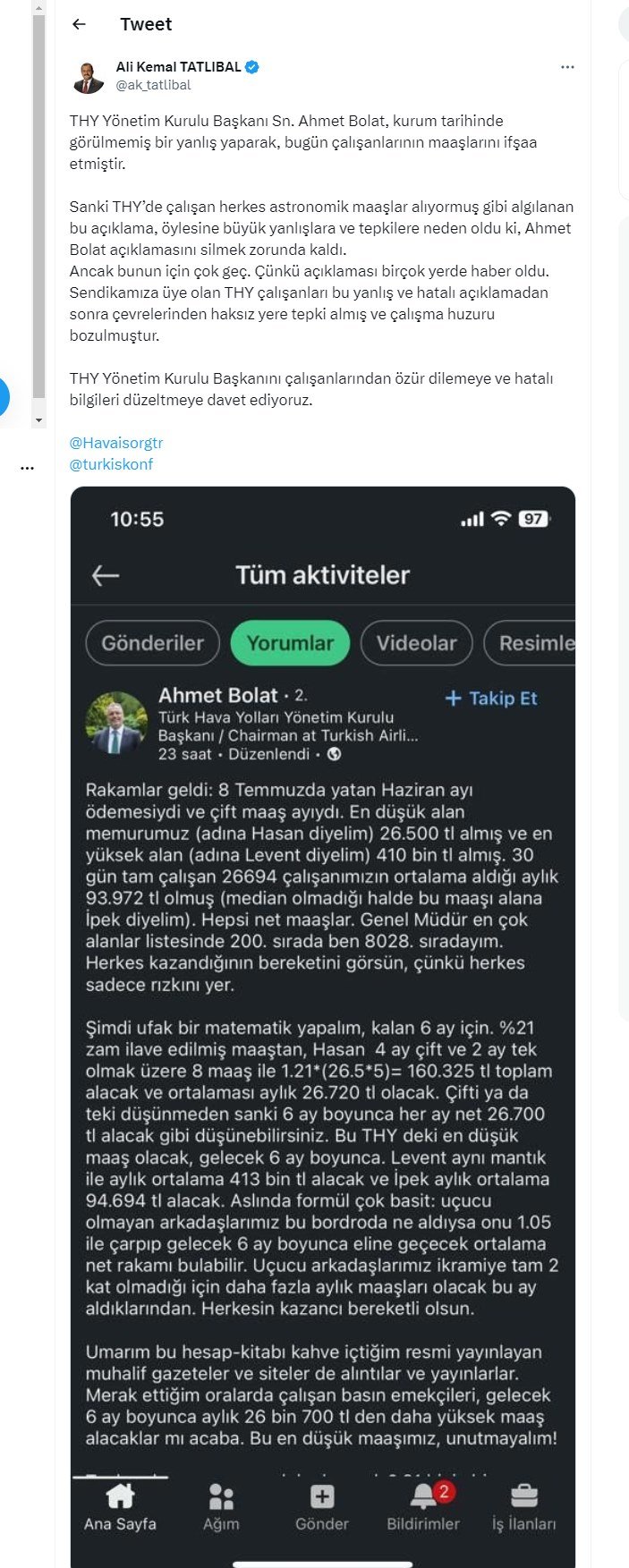Viewport: 629px width, 1568px height.
Task: Open the attached screenshot image
Action: pos(322,984)
